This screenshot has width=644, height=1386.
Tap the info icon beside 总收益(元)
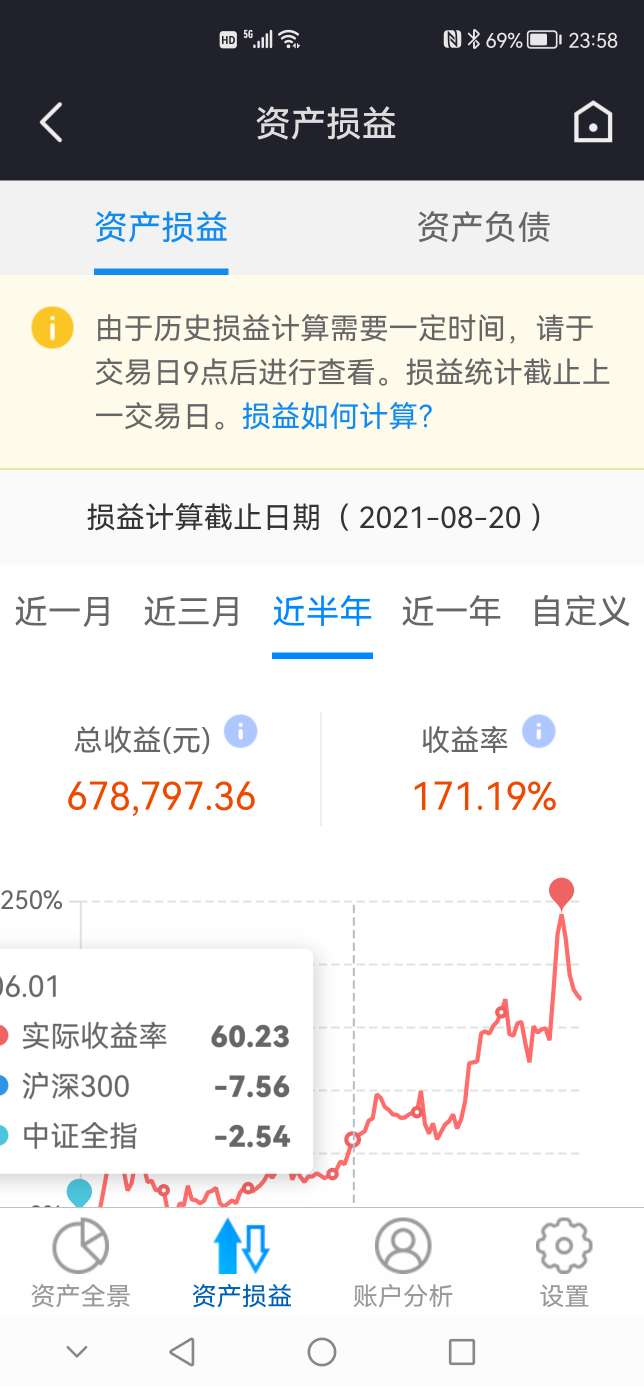click(240, 732)
